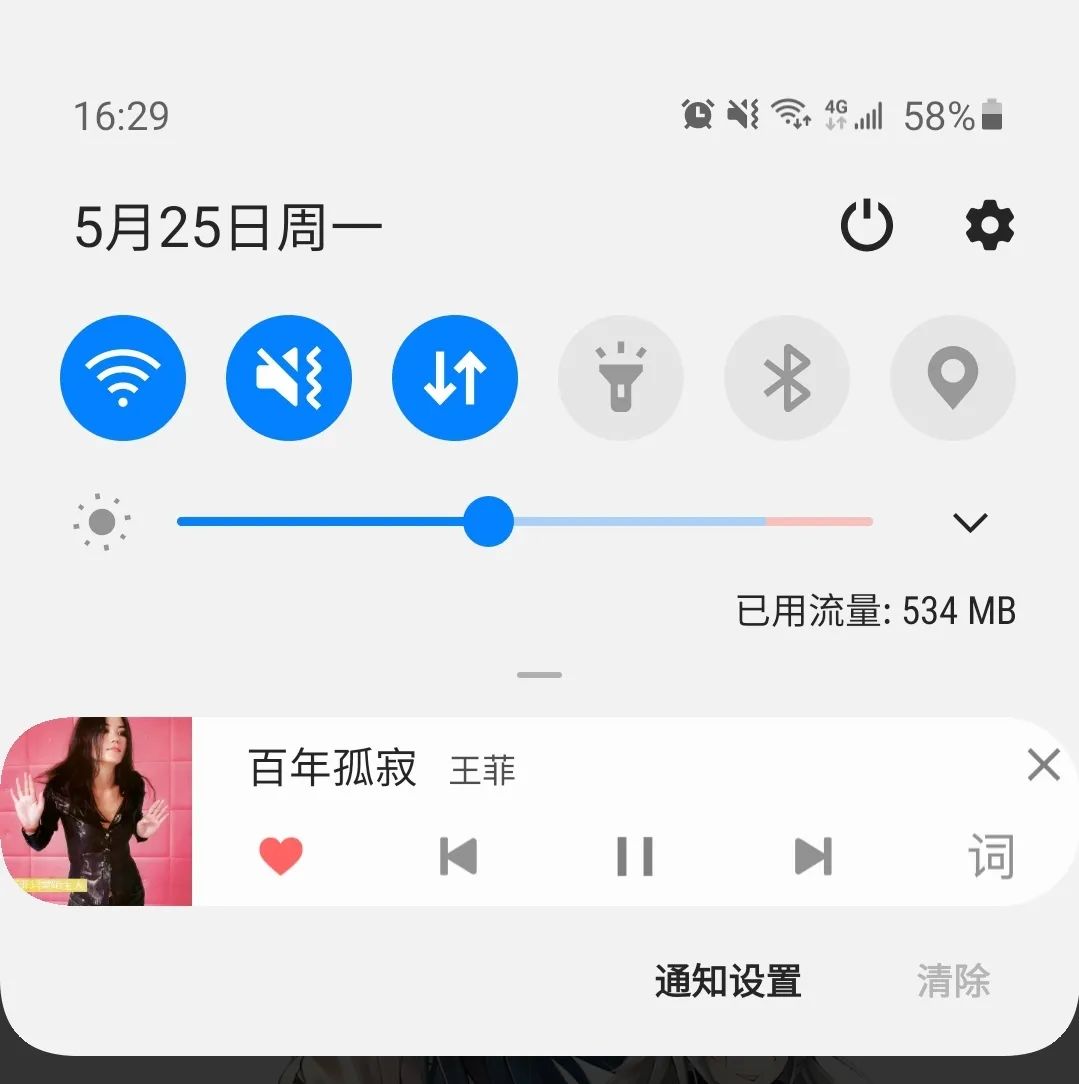This screenshot has width=1079, height=1084.
Task: Unfavorite the song 百年孤寂
Action: click(x=281, y=855)
